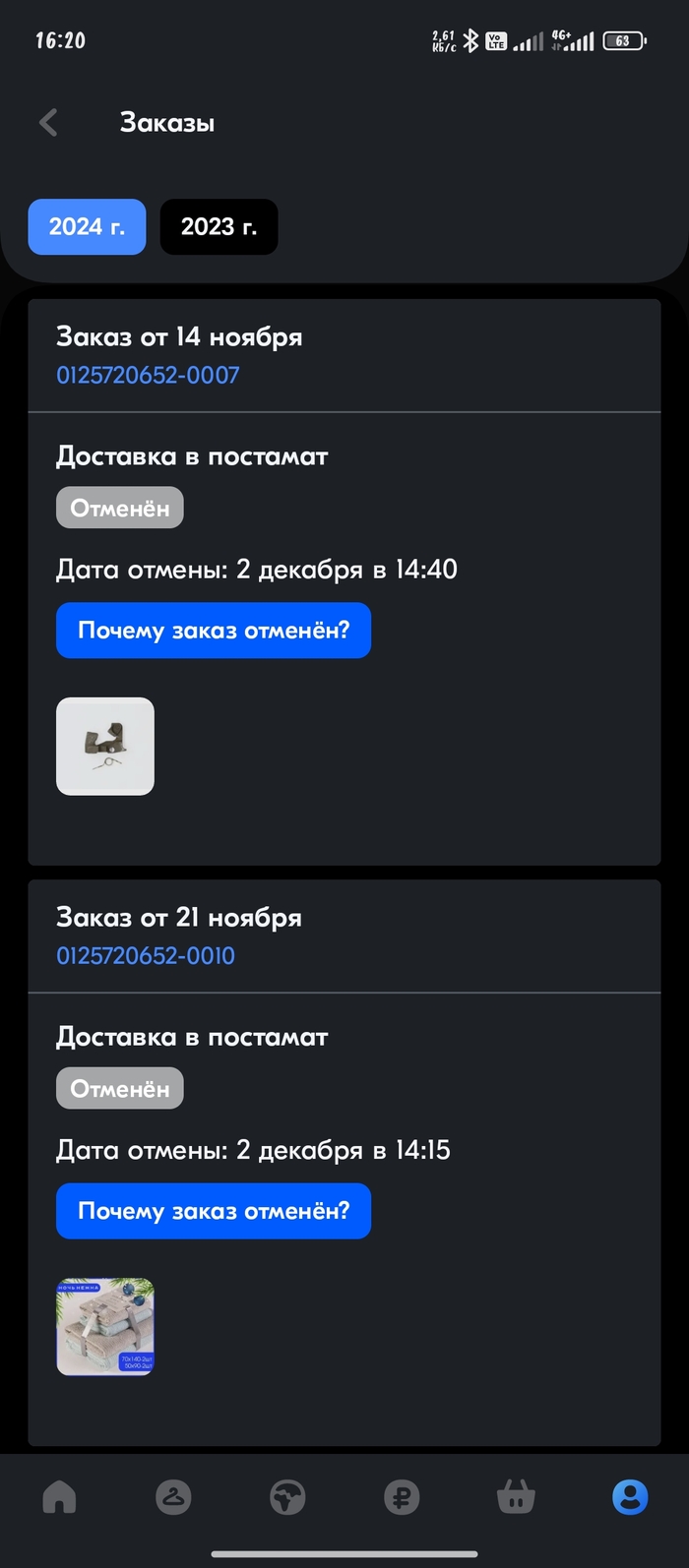Open the towel set thumbnail in the 21 ноября order
This screenshot has width=689, height=1568.
(105, 1326)
